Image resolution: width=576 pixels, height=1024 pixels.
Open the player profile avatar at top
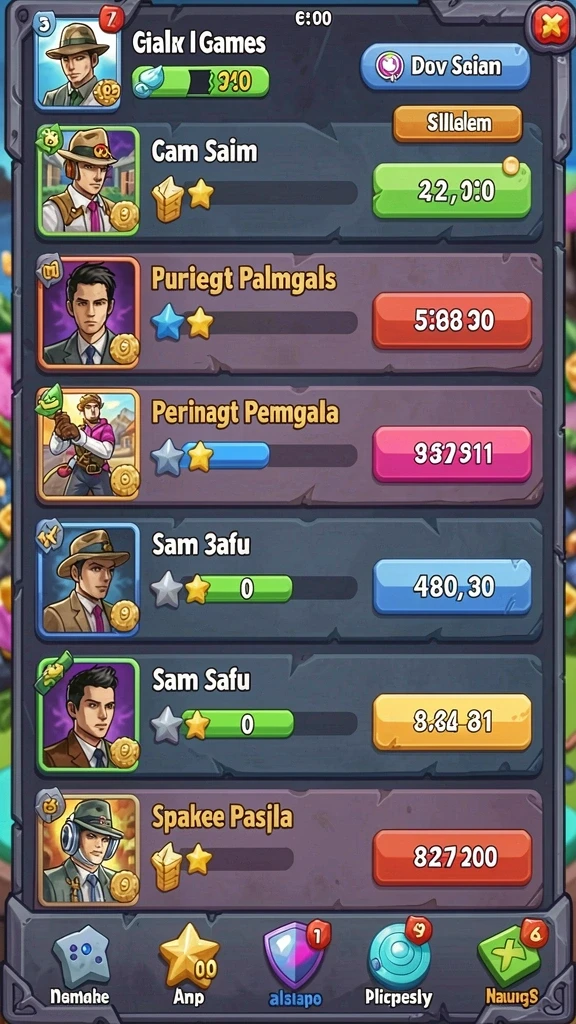(x=78, y=61)
